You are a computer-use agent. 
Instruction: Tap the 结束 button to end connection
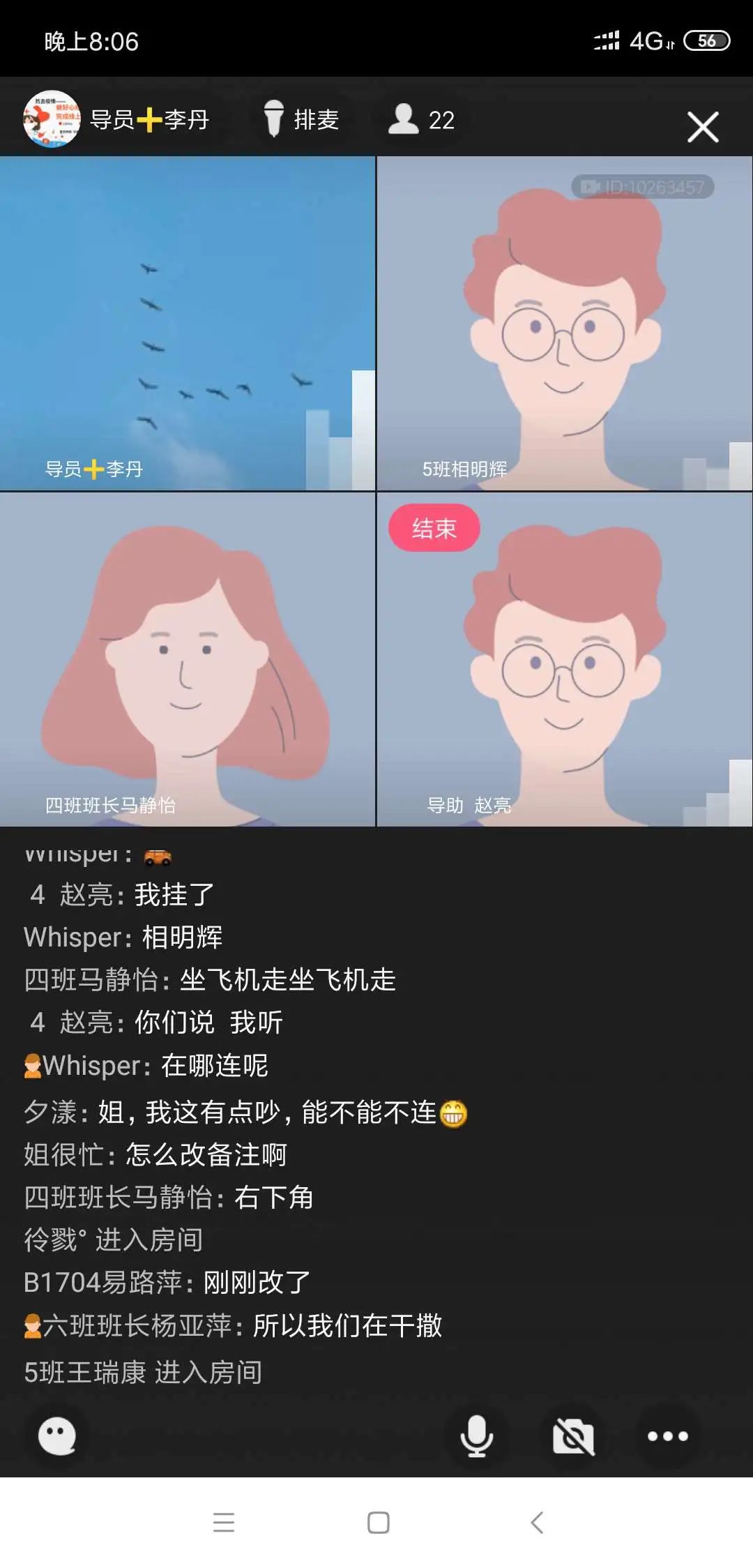(434, 528)
